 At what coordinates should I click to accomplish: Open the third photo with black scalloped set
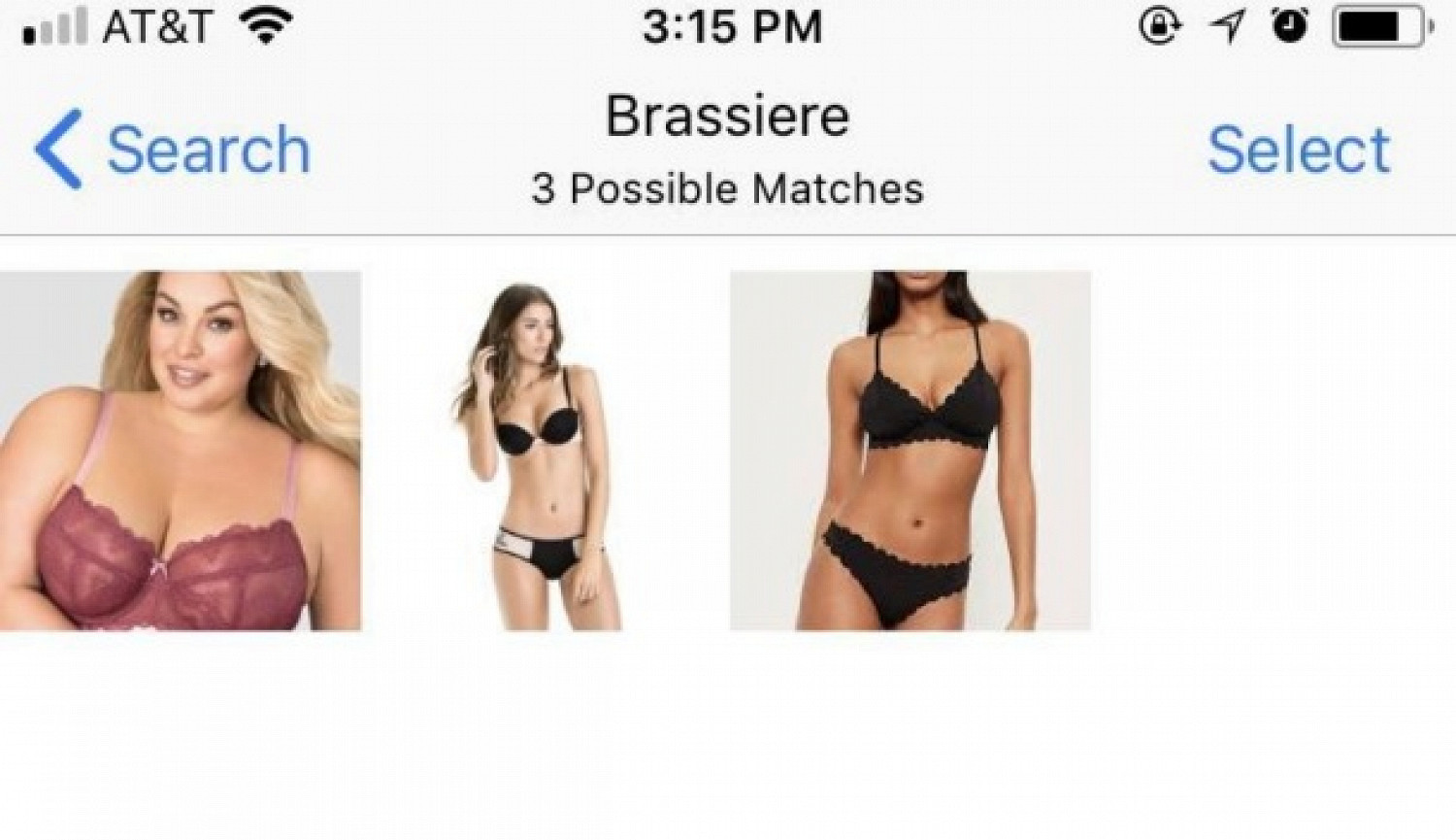[910, 451]
